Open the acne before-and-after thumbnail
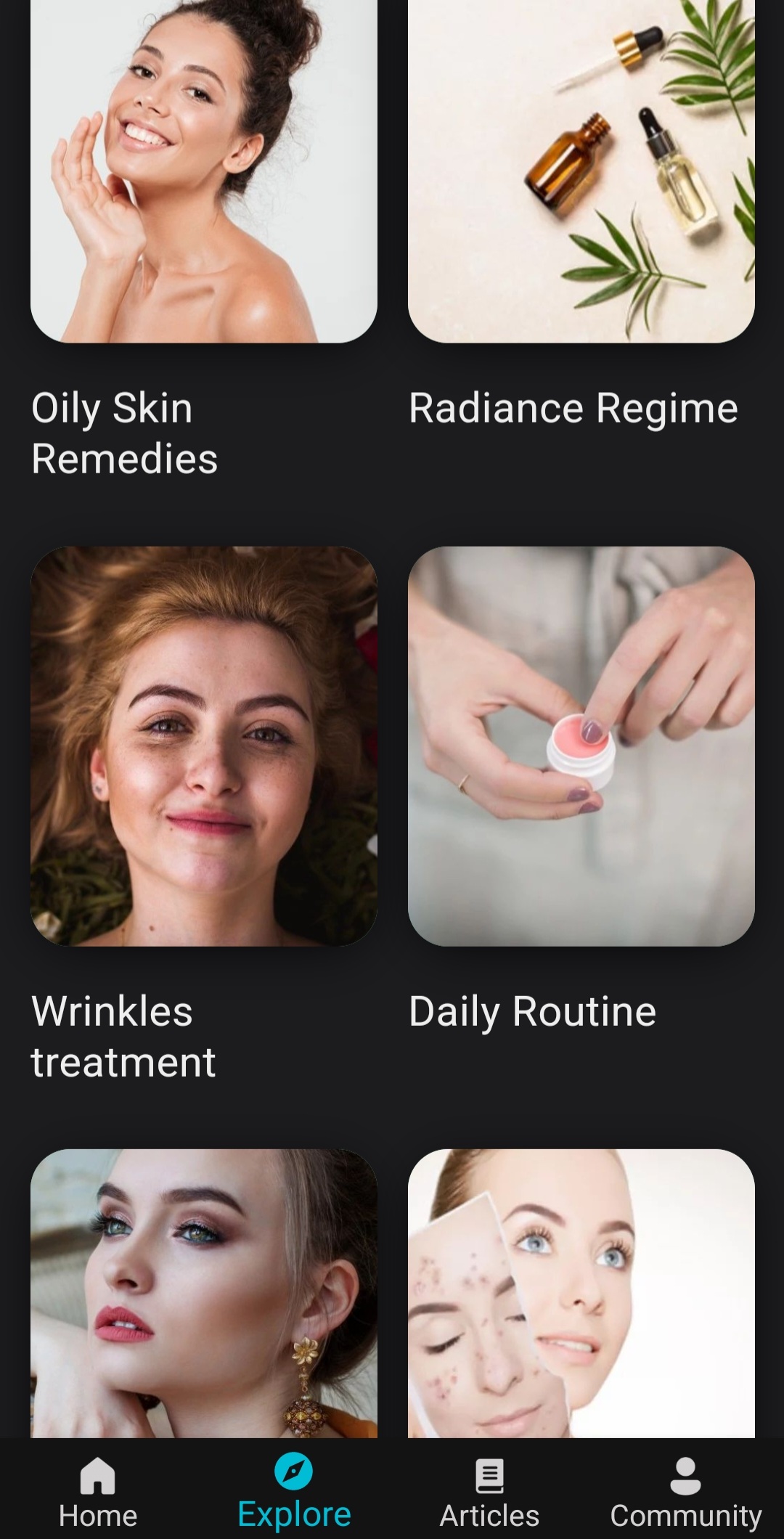Image resolution: width=784 pixels, height=1539 pixels. coord(581,1299)
